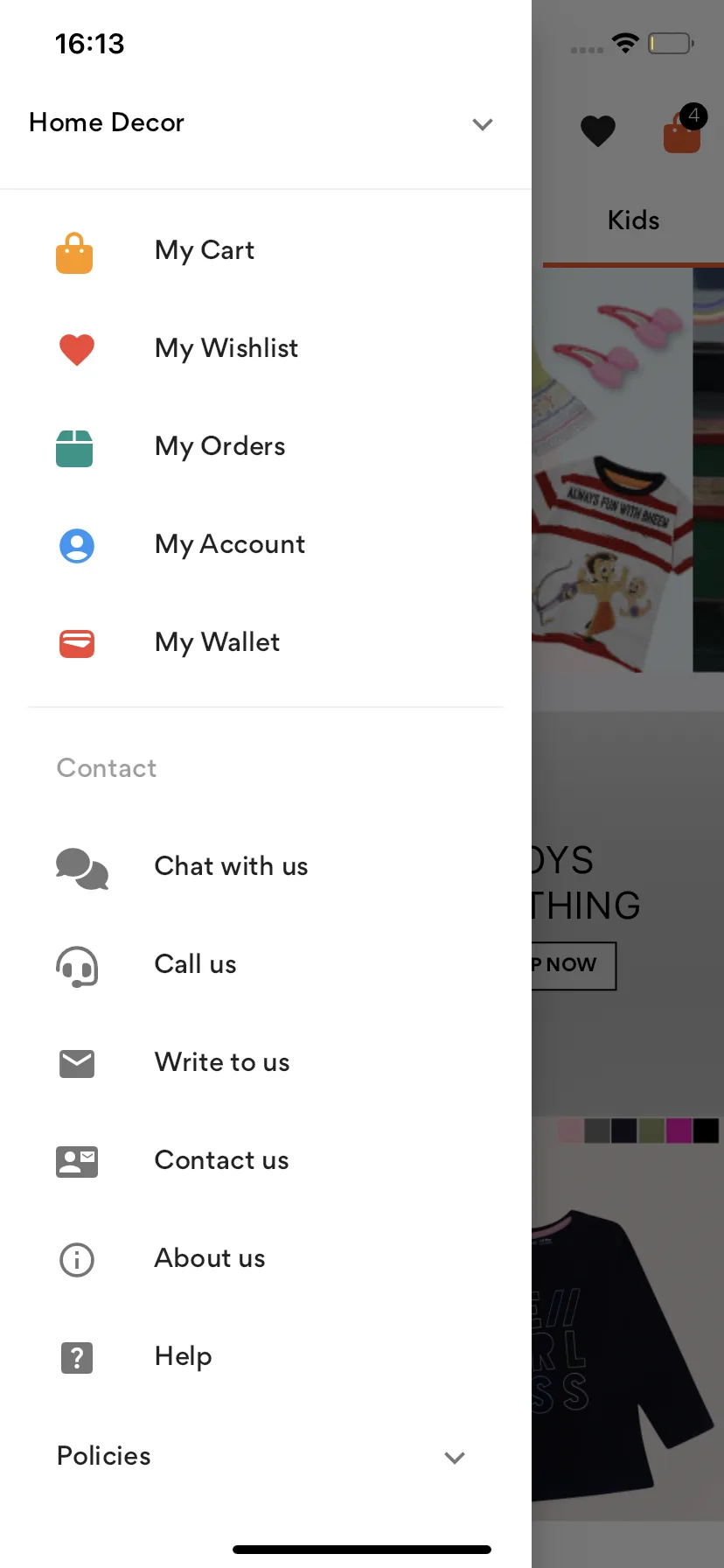
Task: Open the shopping bag with 4 items
Action: click(x=683, y=131)
